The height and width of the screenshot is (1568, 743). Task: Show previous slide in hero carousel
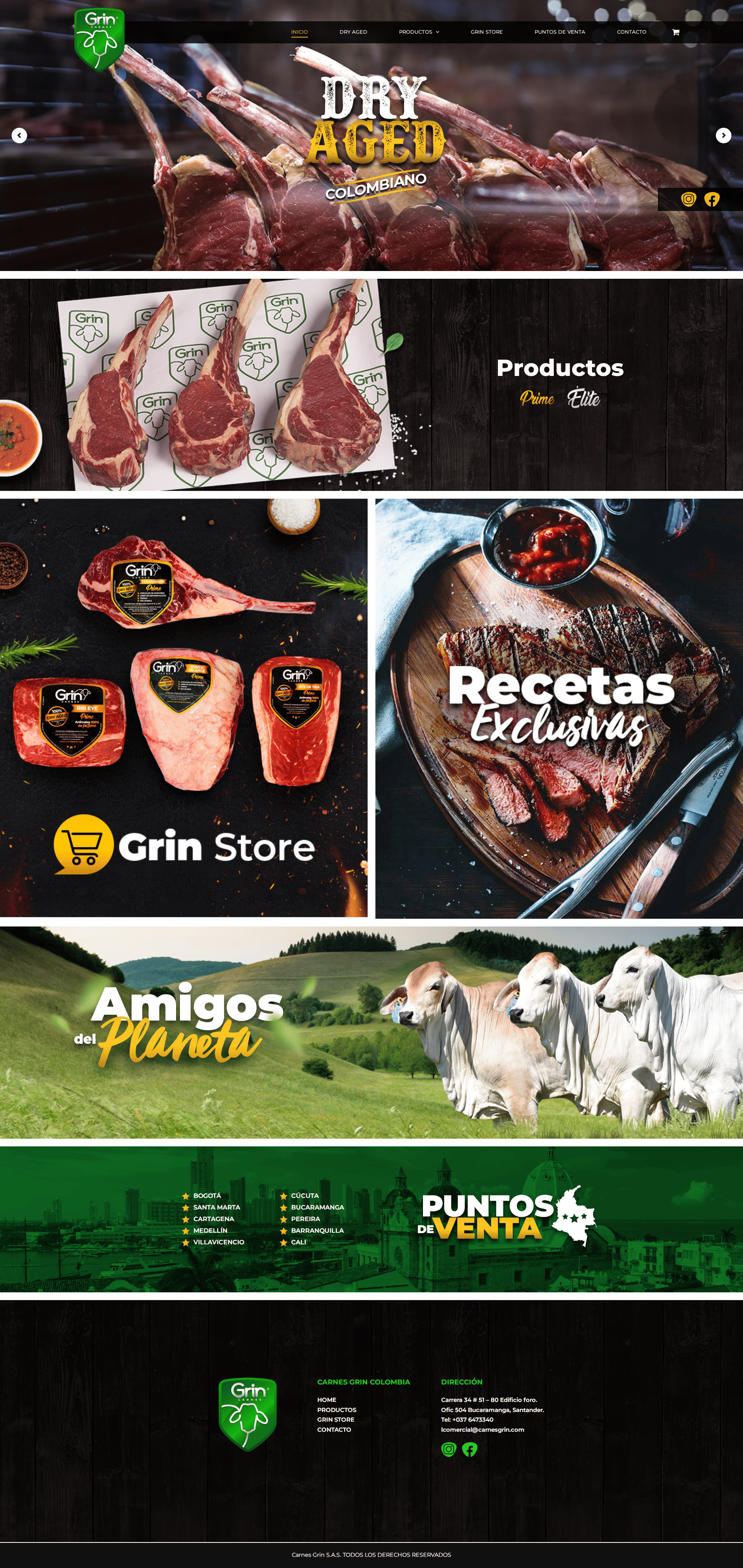coord(19,135)
